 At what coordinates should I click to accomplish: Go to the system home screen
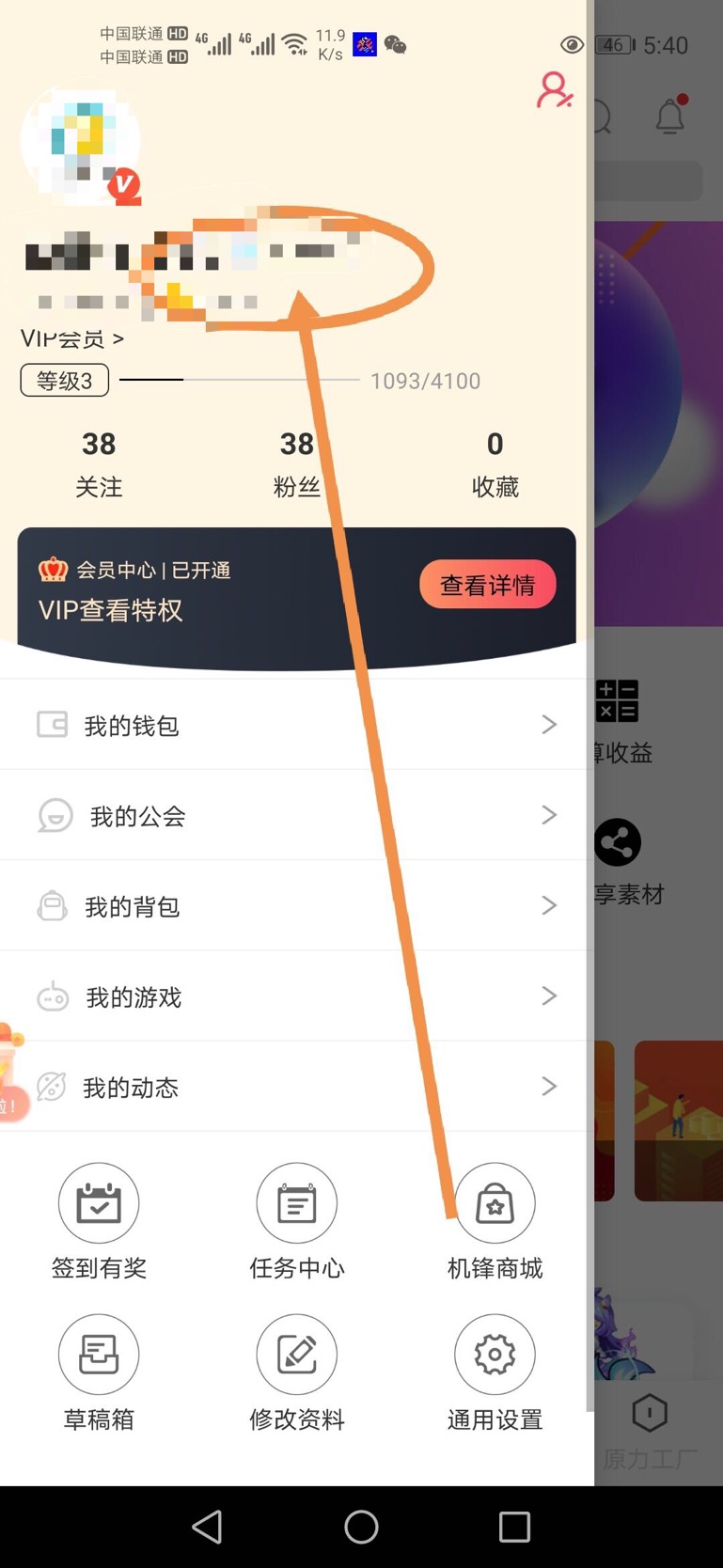[x=361, y=1527]
